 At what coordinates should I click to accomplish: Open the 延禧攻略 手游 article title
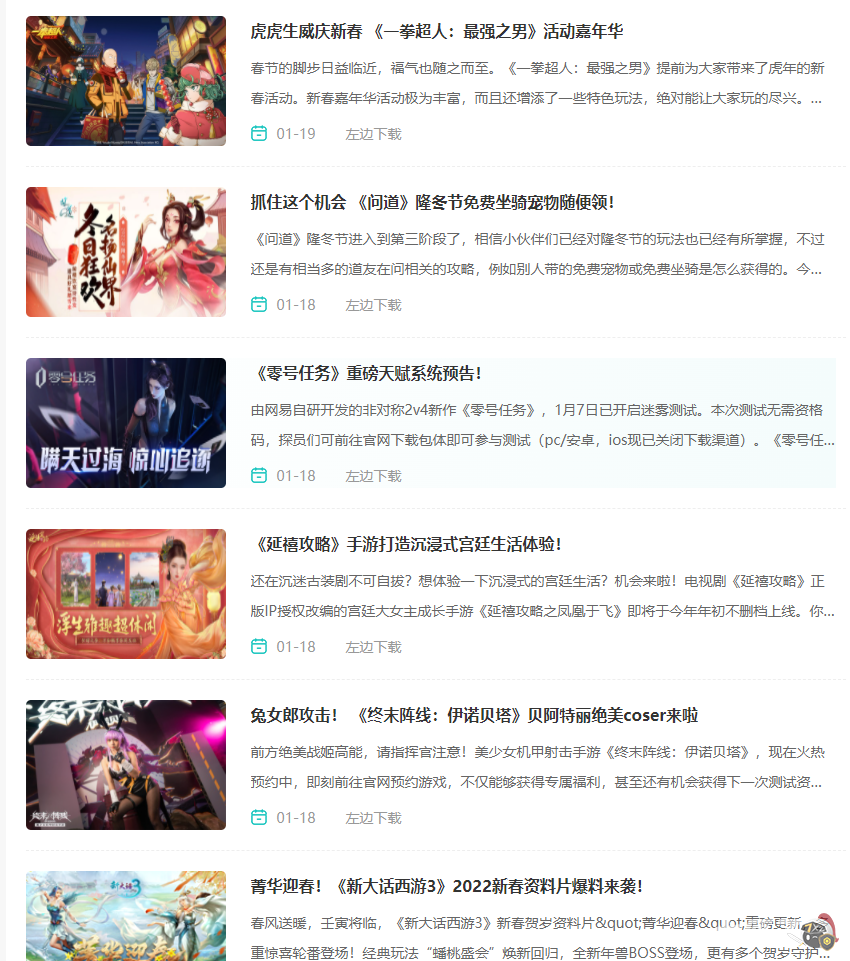coord(406,545)
